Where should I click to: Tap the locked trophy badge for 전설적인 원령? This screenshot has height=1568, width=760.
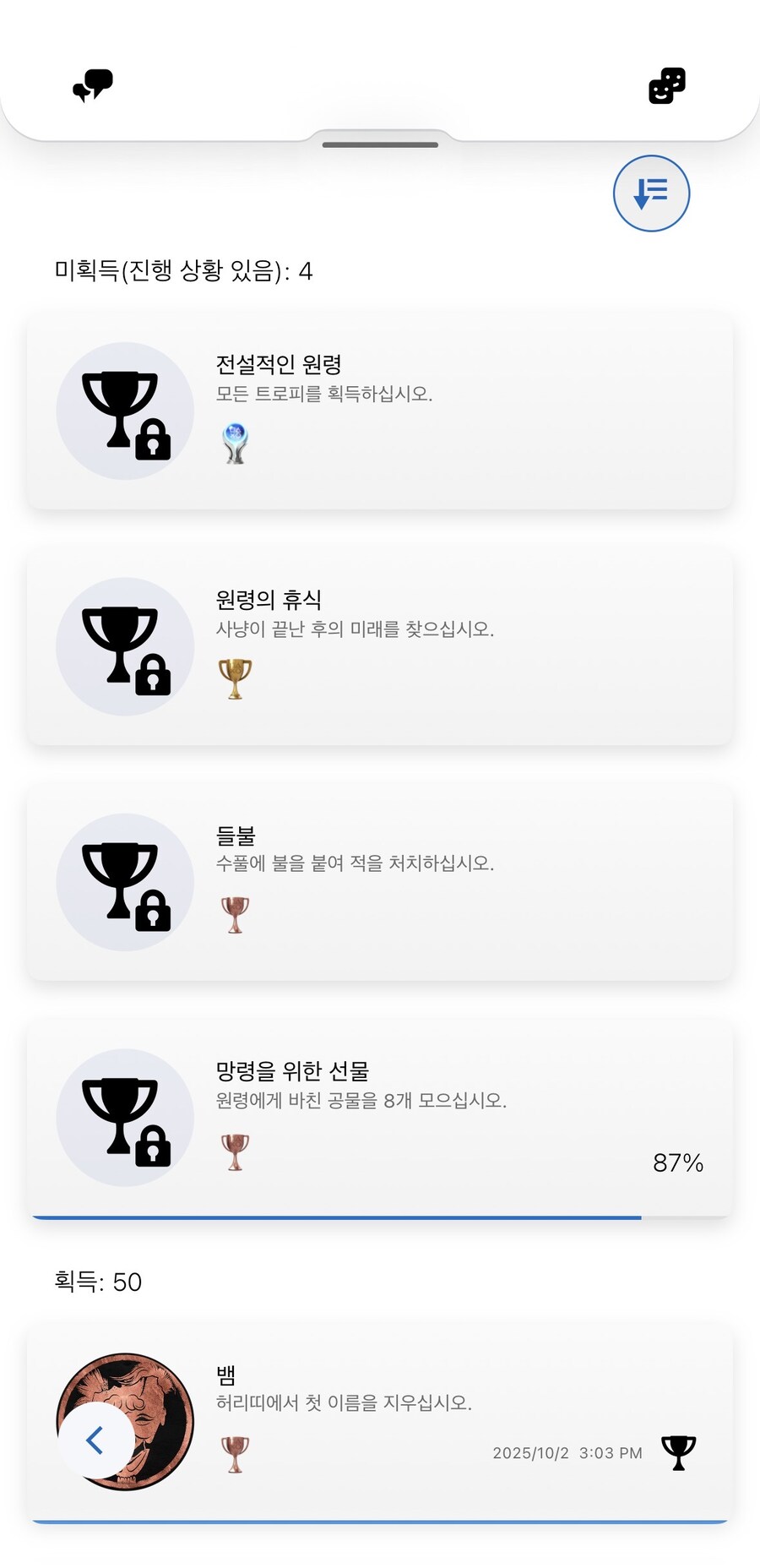click(x=124, y=410)
